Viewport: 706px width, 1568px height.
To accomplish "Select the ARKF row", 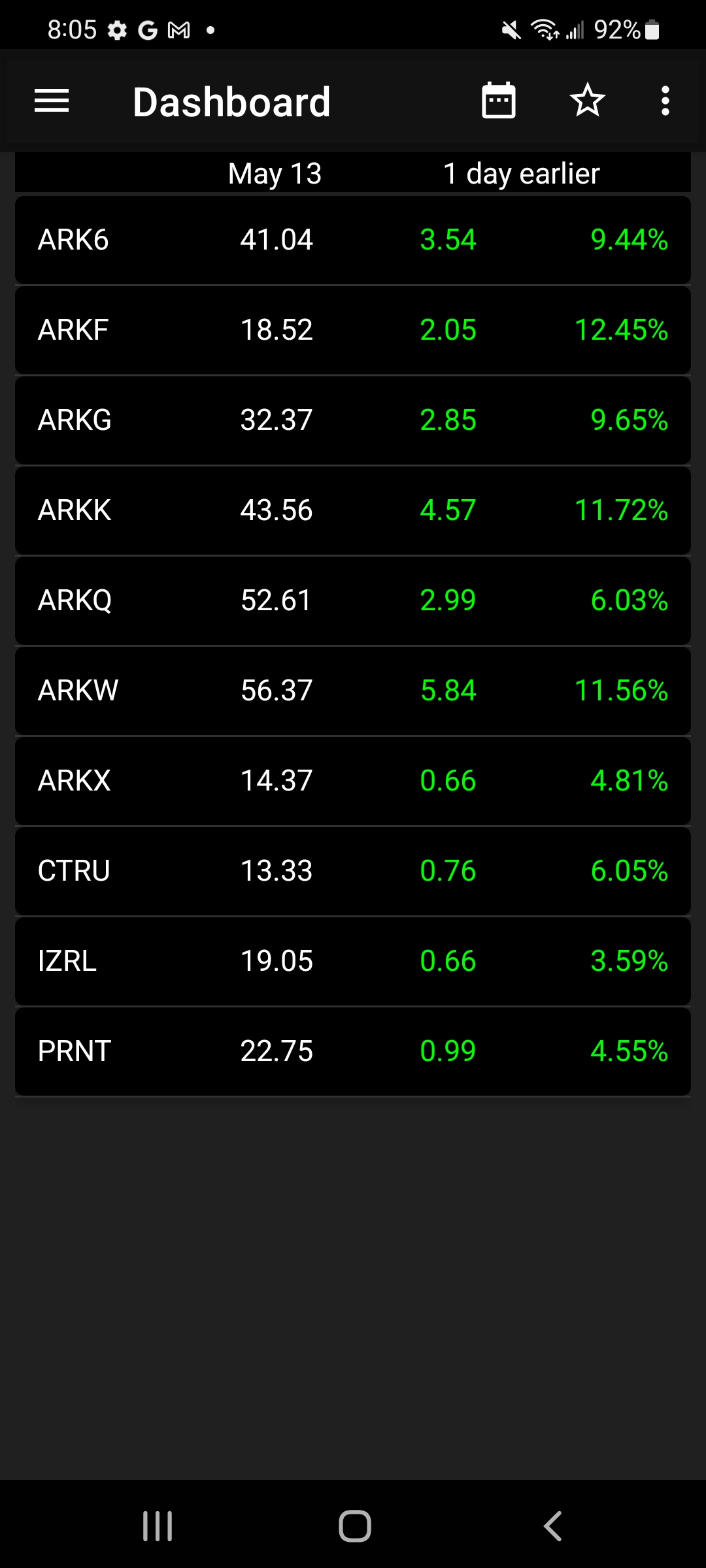I will 353,330.
